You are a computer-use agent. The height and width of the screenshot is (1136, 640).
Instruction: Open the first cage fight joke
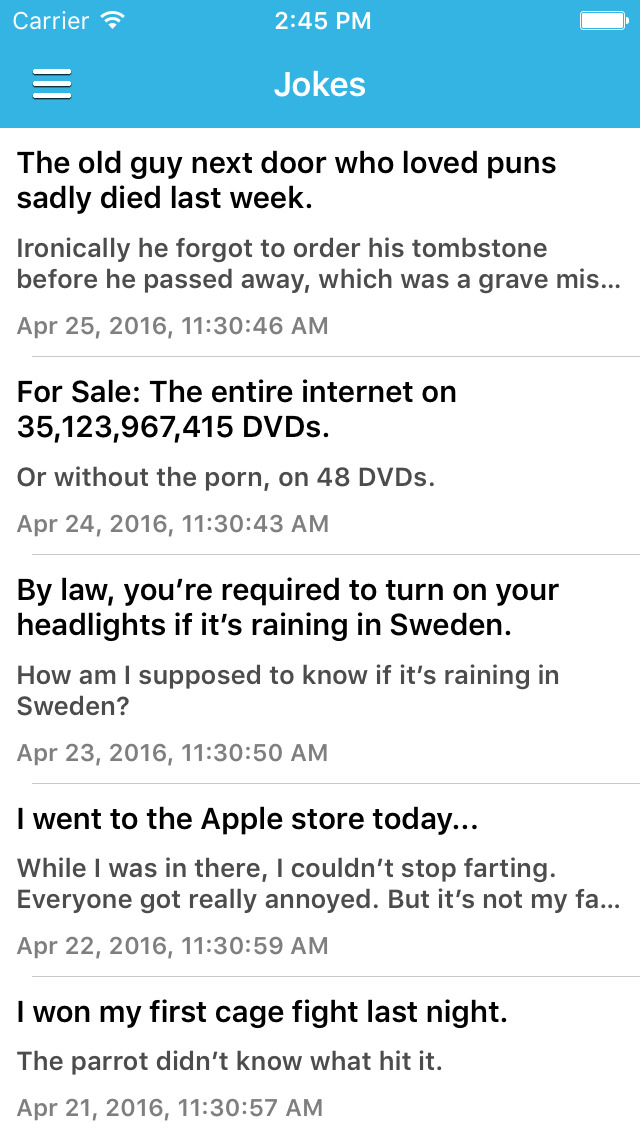point(320,1056)
